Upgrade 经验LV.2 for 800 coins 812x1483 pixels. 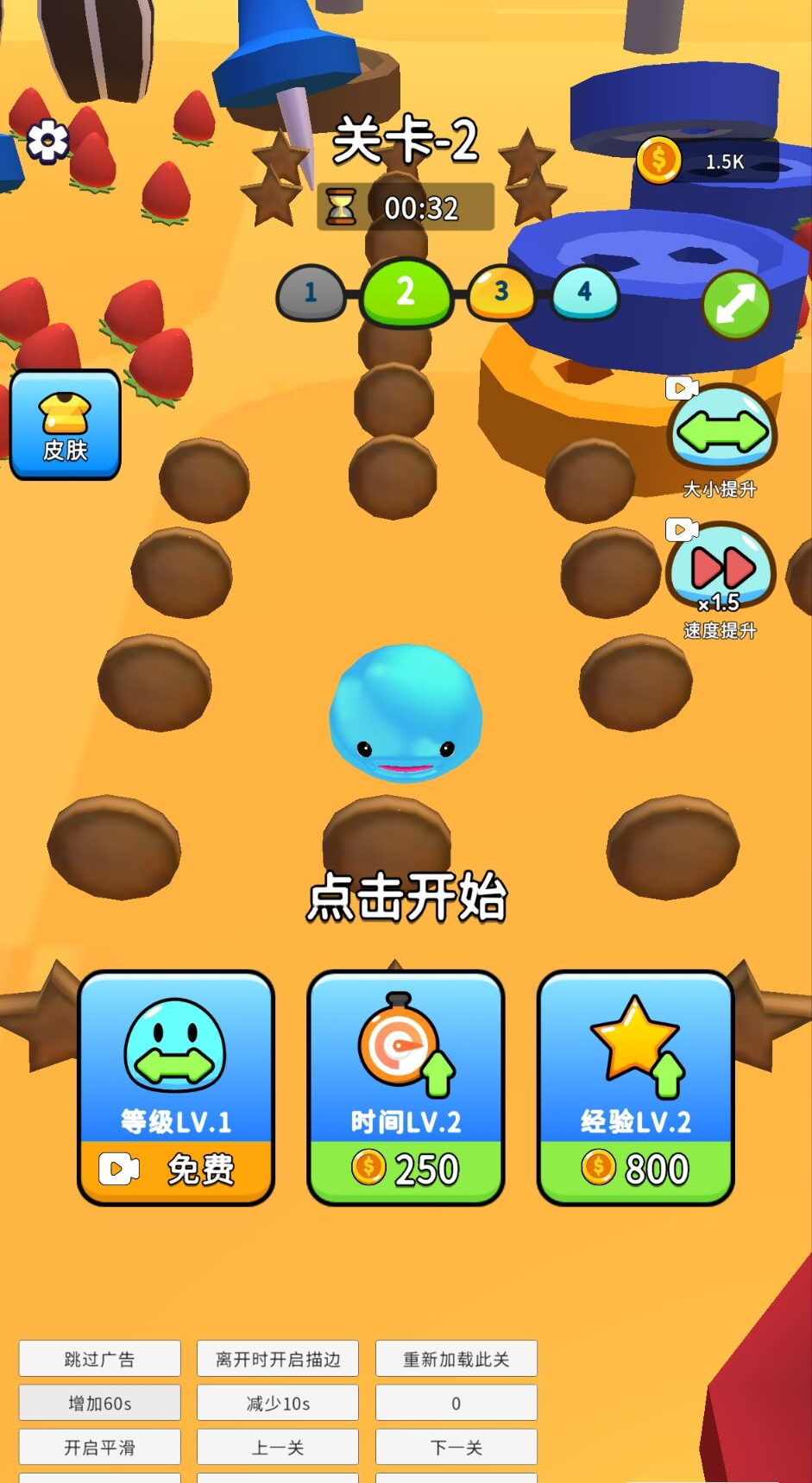pos(636,1088)
